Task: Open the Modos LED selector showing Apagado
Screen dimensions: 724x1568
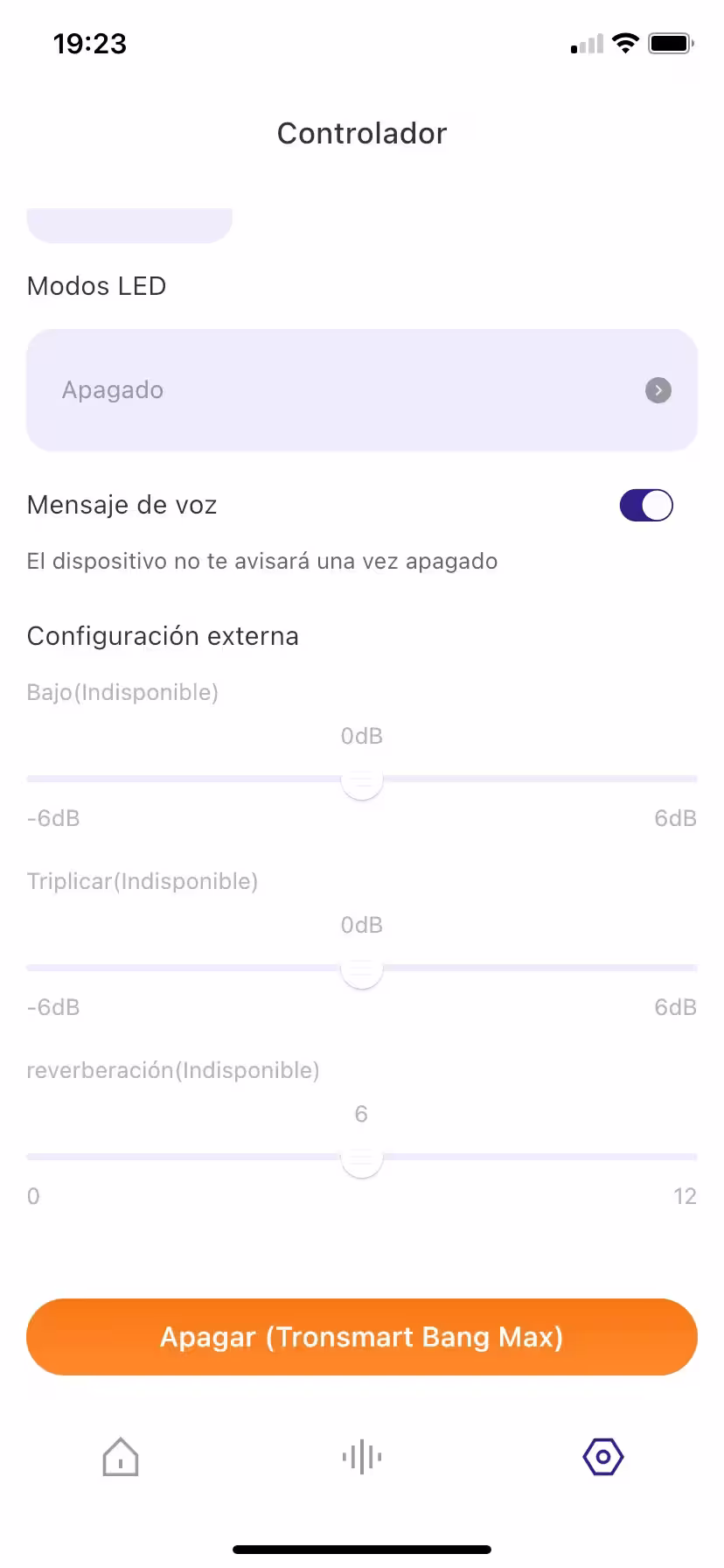Action: (x=362, y=390)
